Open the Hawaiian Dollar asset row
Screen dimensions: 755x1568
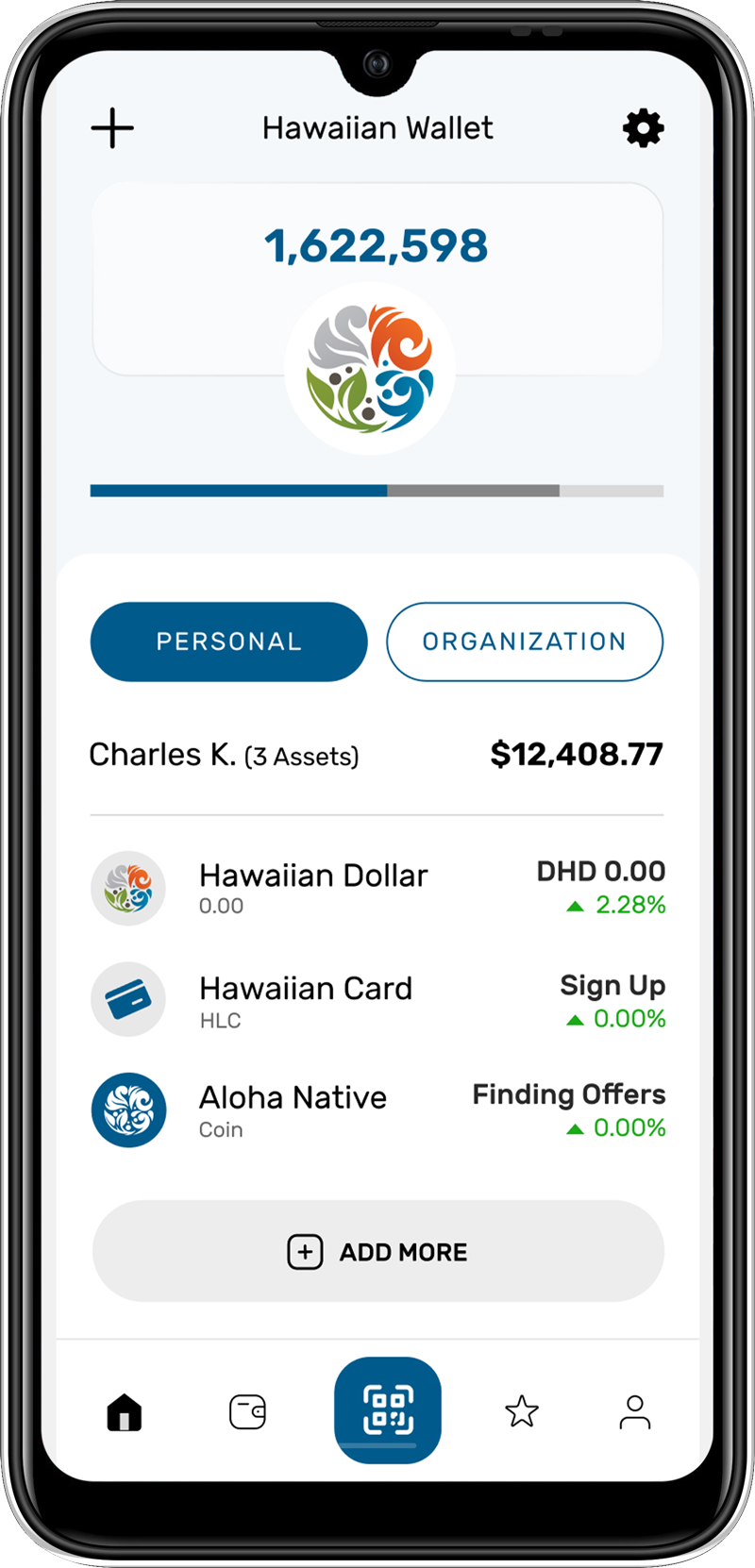click(x=377, y=888)
